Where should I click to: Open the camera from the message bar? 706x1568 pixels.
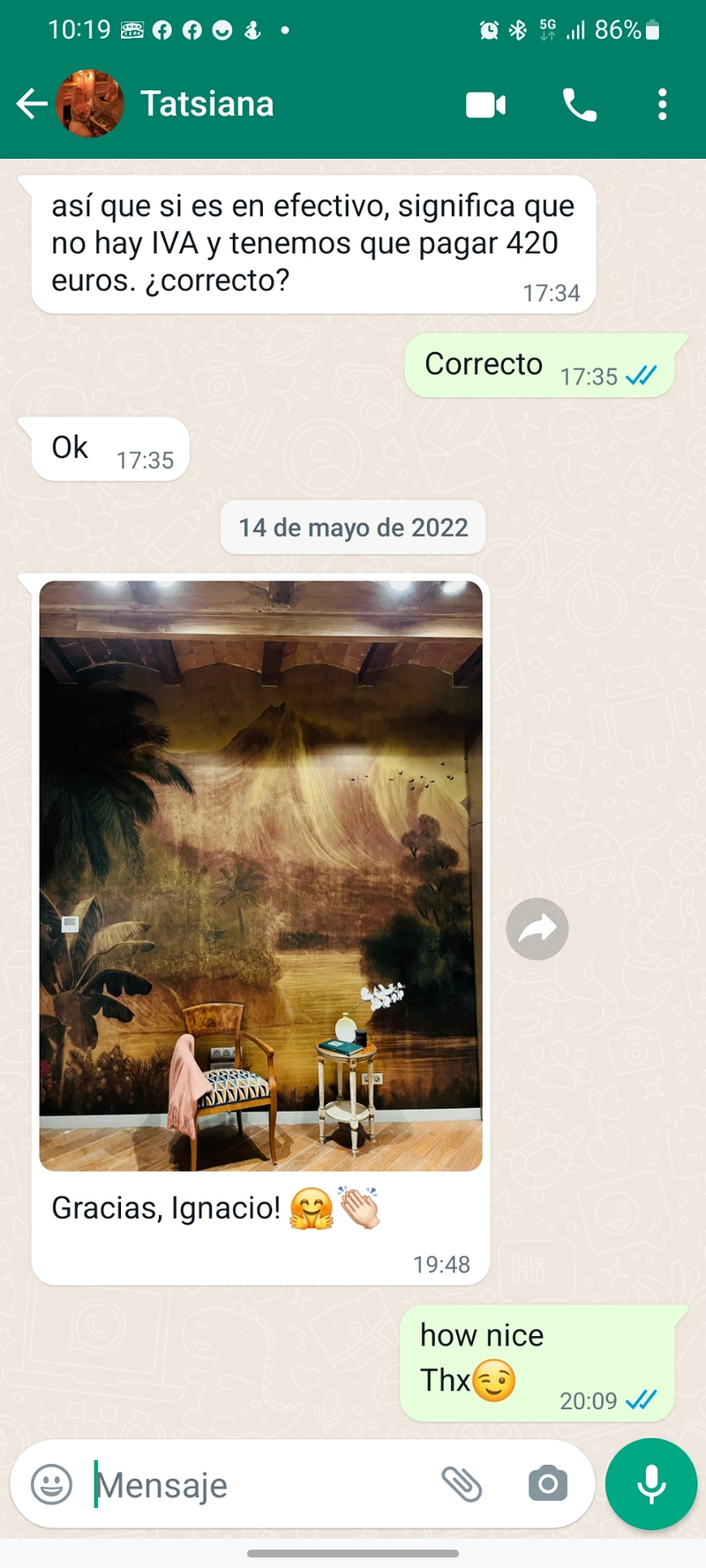pos(547,1483)
